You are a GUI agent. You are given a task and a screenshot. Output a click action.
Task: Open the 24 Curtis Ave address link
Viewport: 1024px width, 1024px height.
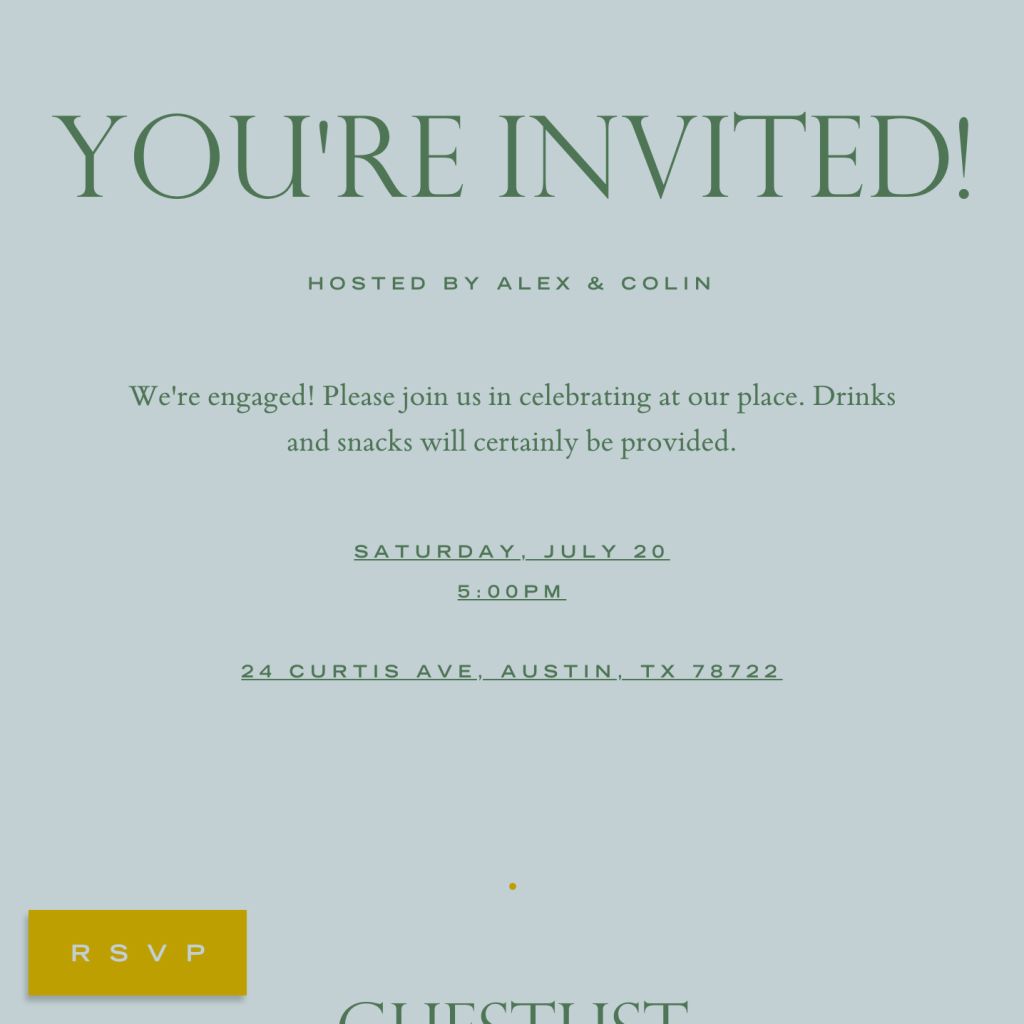coord(511,671)
